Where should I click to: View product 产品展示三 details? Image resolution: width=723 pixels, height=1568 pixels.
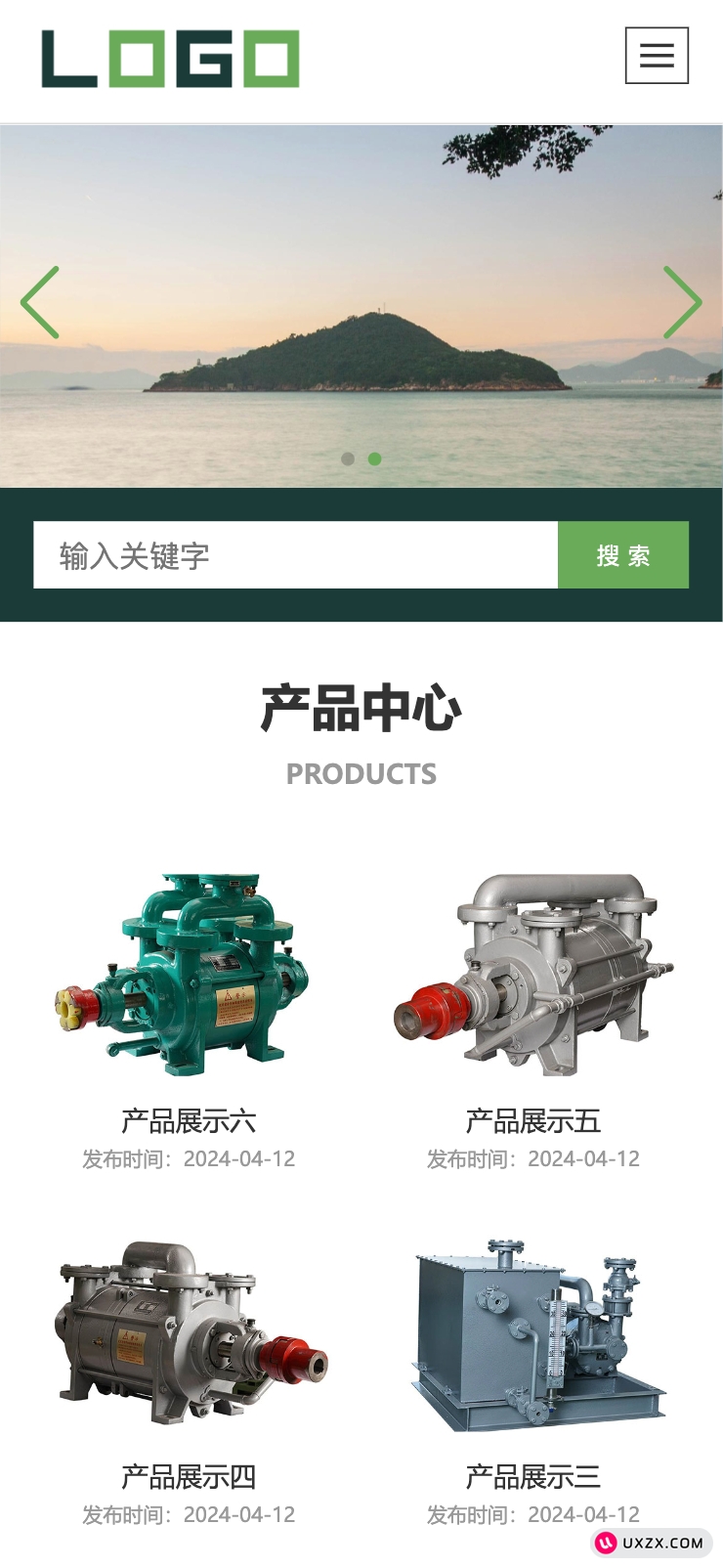pyautogui.click(x=532, y=1334)
